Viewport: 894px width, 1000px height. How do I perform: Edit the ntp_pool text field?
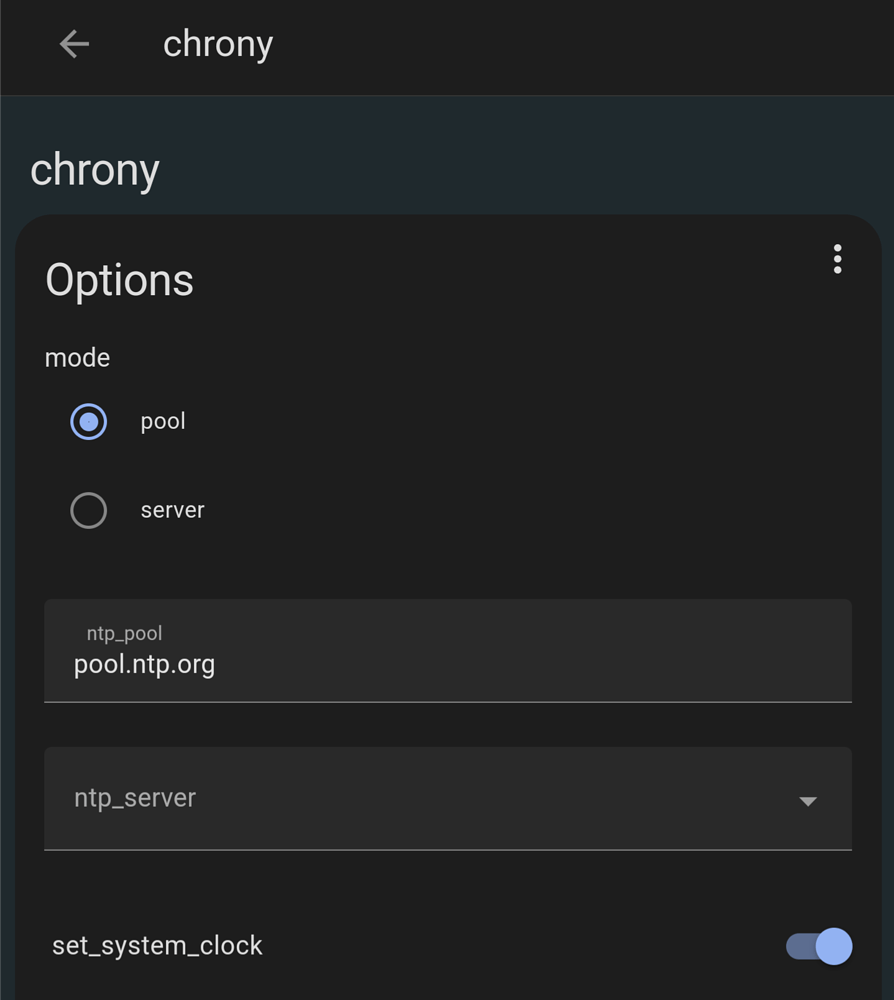click(447, 664)
